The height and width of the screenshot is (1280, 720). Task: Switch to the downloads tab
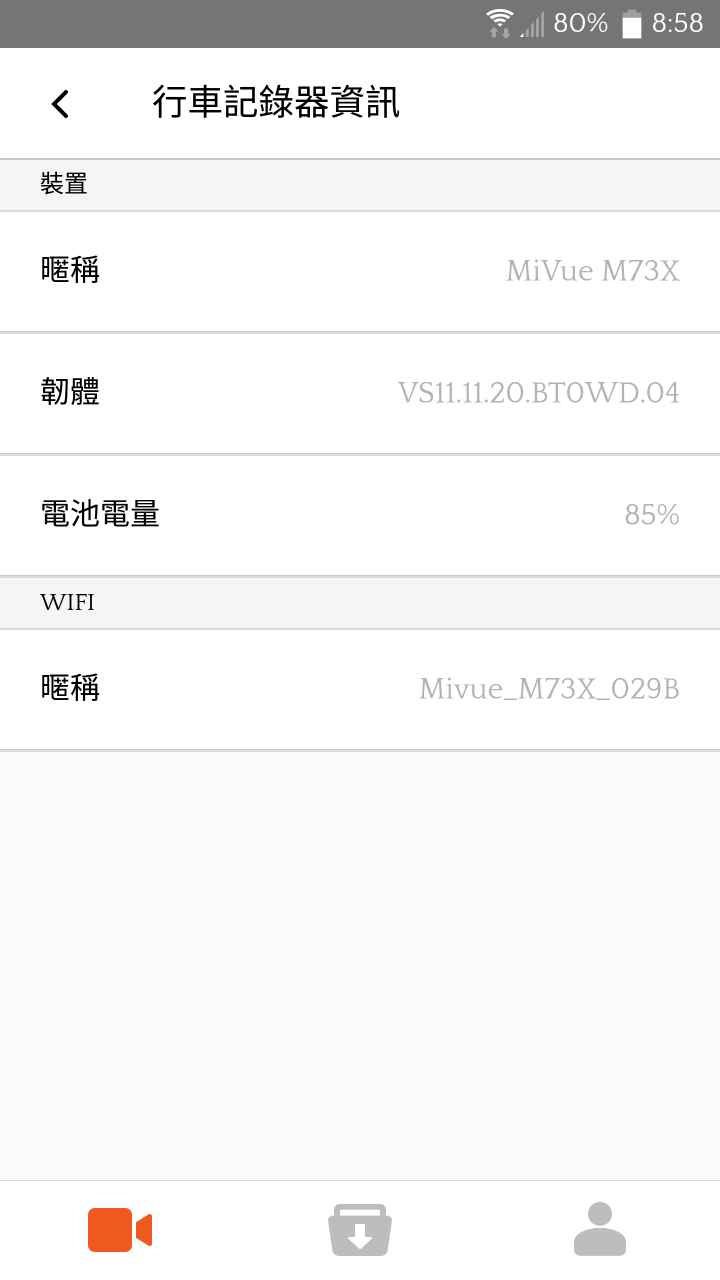pos(360,1230)
